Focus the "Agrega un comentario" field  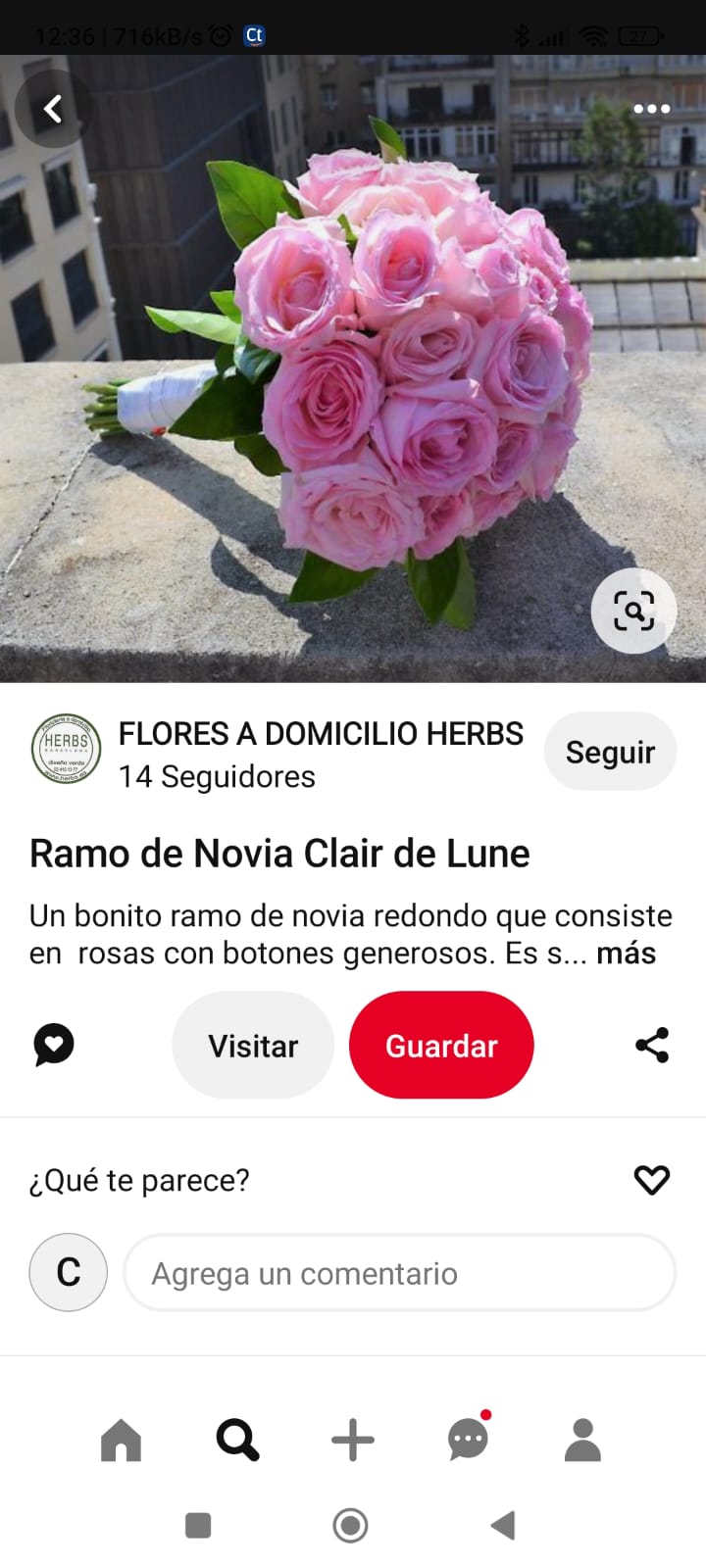tap(400, 1273)
